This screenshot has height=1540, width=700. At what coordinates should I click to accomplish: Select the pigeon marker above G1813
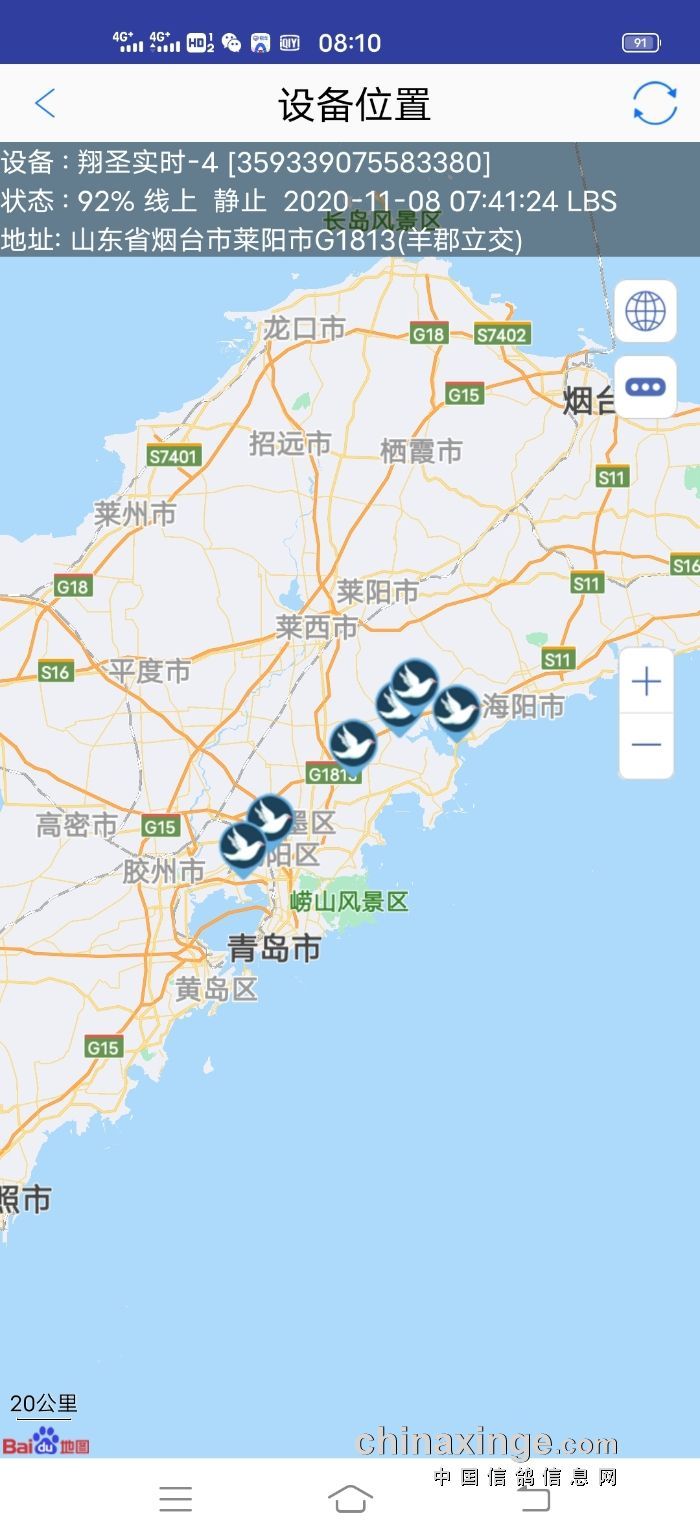(353, 744)
